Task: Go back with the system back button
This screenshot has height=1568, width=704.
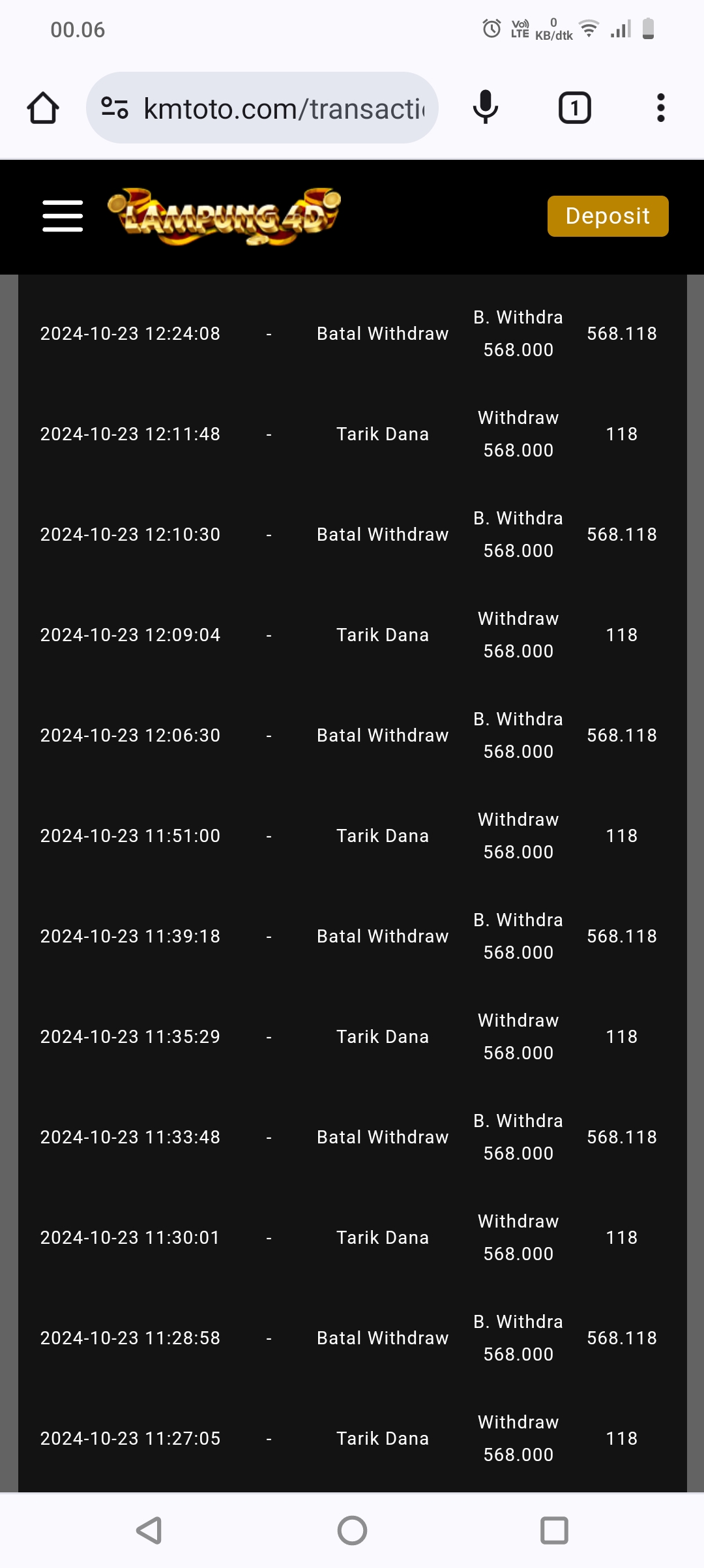Action: tap(149, 1530)
